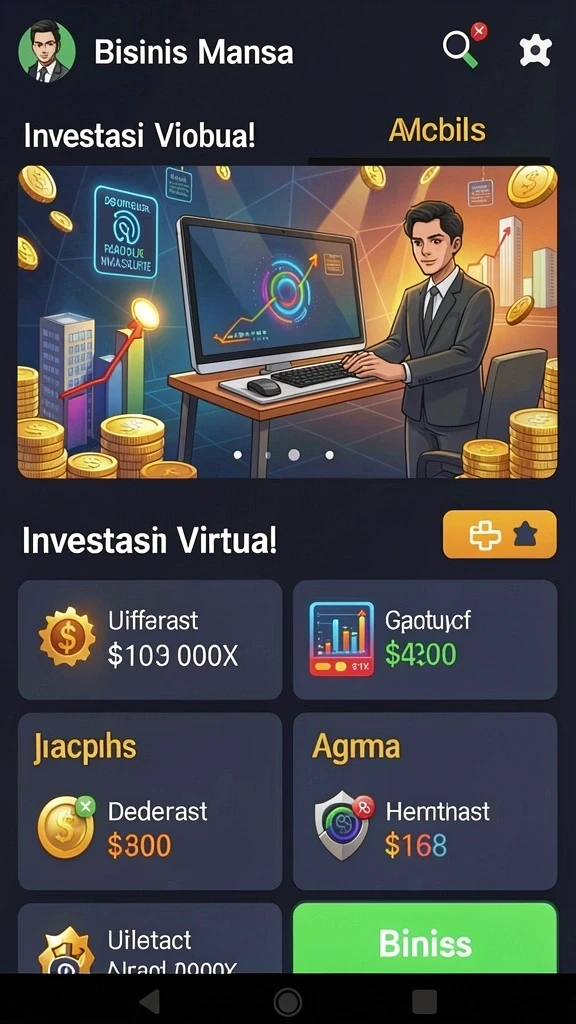This screenshot has width=576, height=1024.
Task: Select the banner carousel page indicator dots
Action: tap(284, 455)
